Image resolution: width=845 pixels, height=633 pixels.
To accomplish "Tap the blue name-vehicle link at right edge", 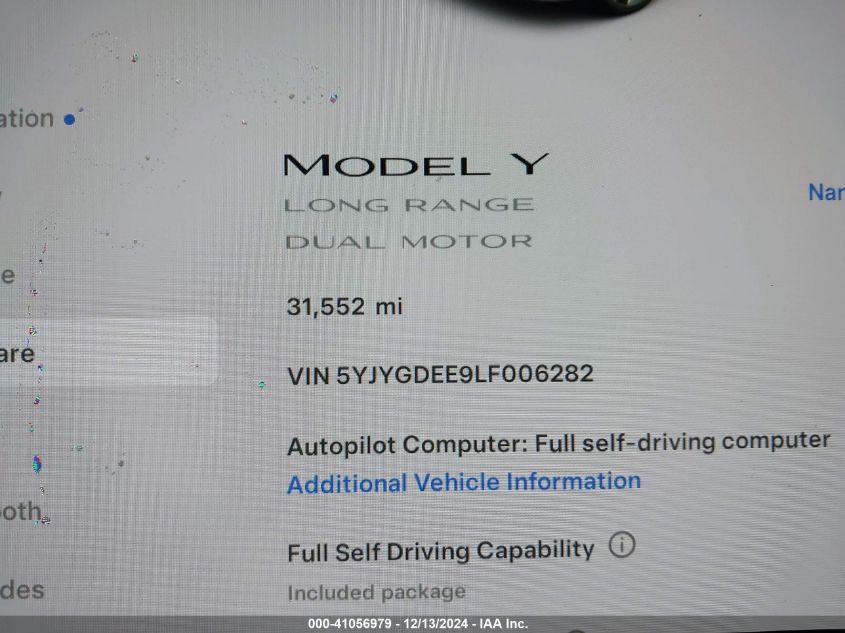I will (826, 192).
